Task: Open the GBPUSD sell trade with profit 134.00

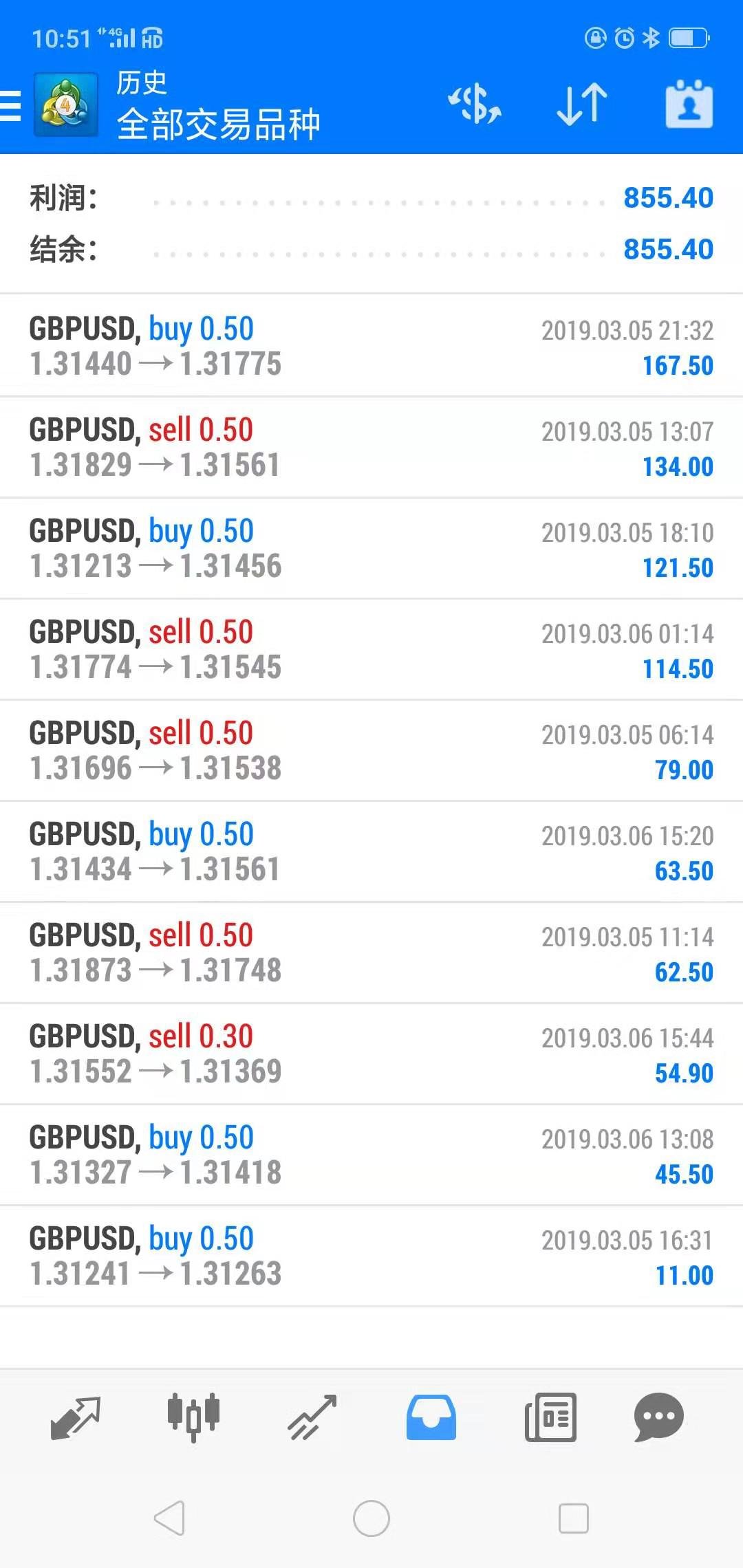Action: [x=371, y=447]
